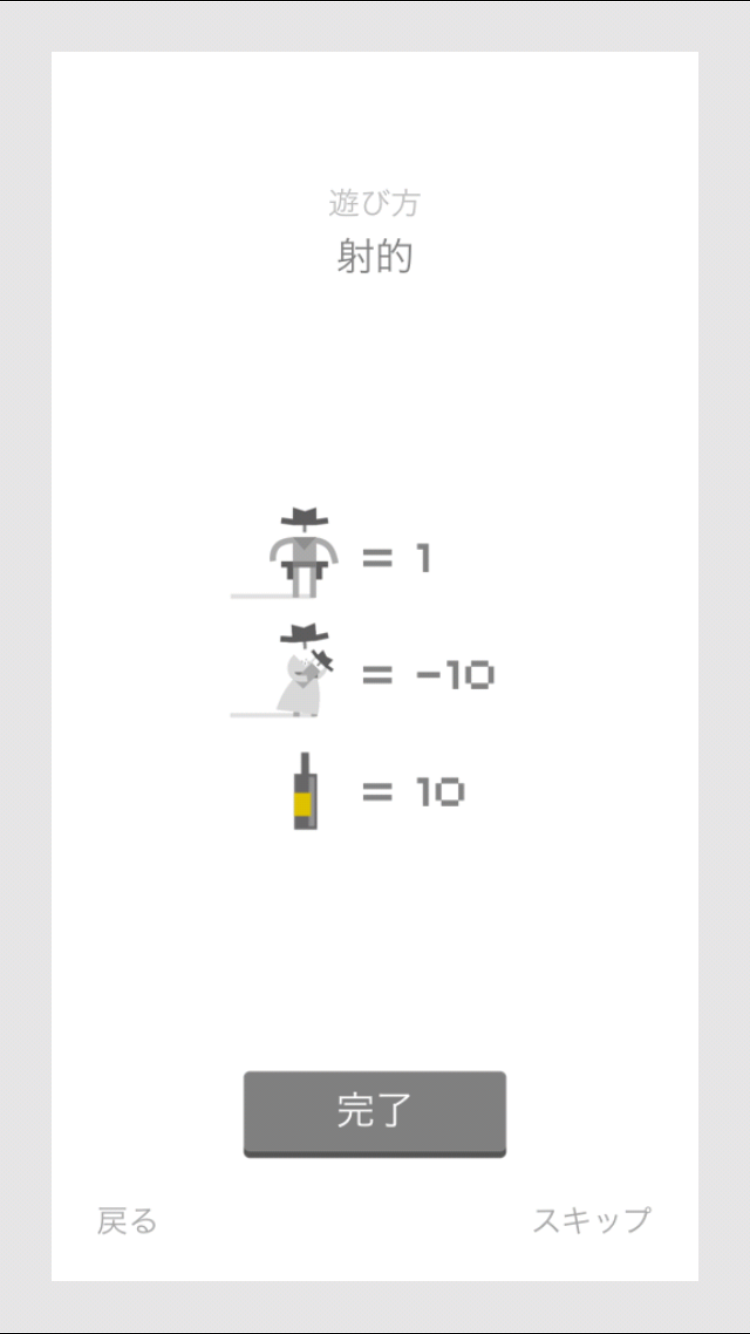Skip the tutorial with スキップ
750x1334 pixels.
[x=591, y=1220]
